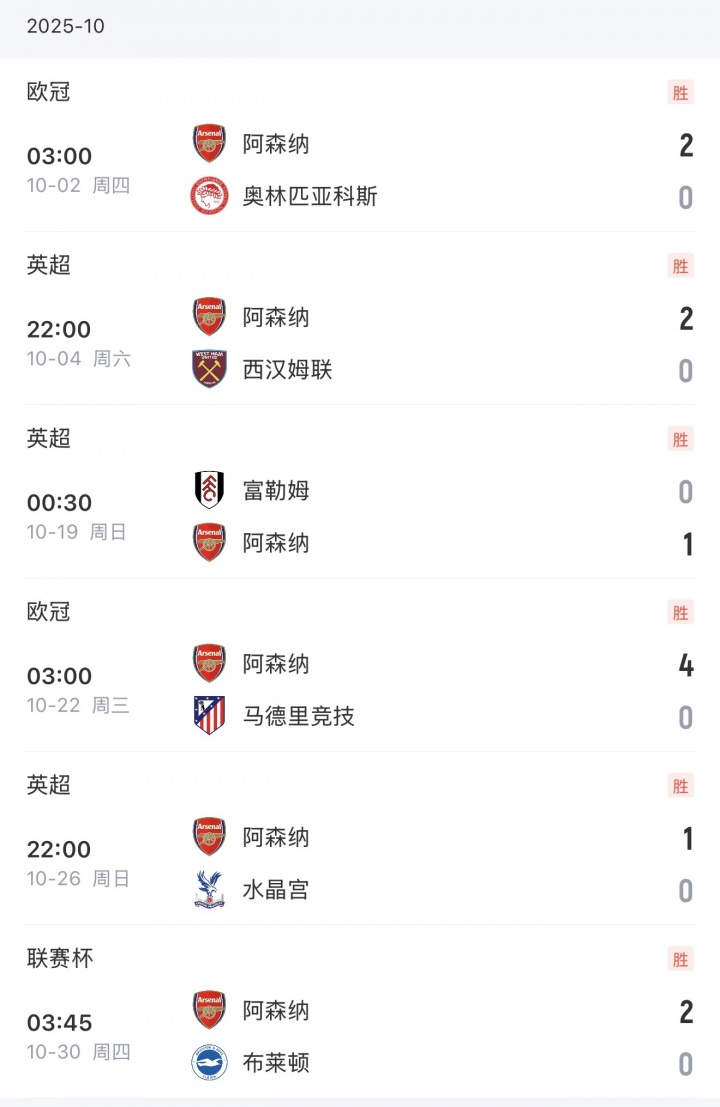Open the 富勒姆 vs 阿森纳 match
Screen dimensions: 720x1107
360,516
